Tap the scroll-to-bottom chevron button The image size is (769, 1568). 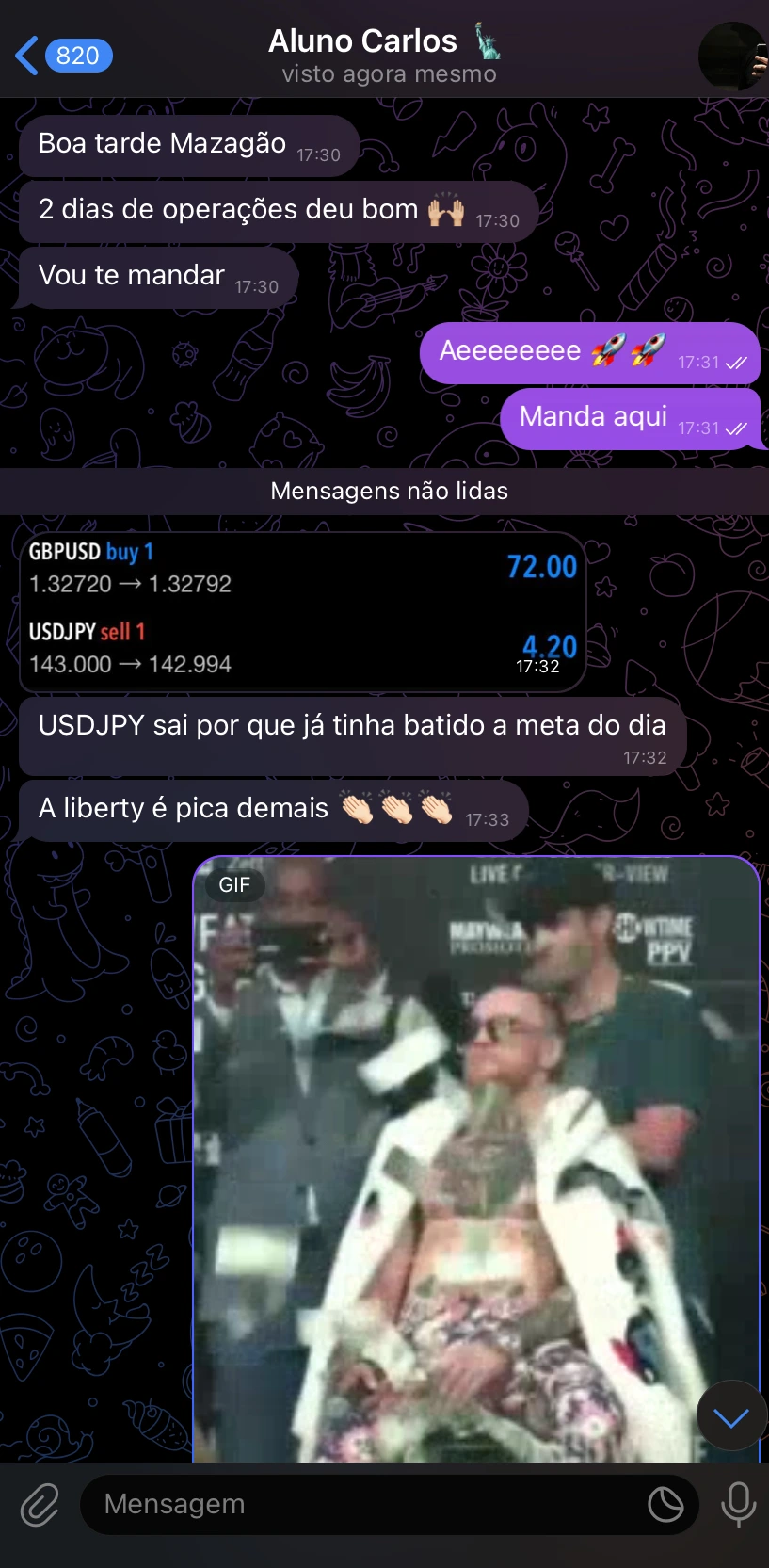tap(730, 1415)
